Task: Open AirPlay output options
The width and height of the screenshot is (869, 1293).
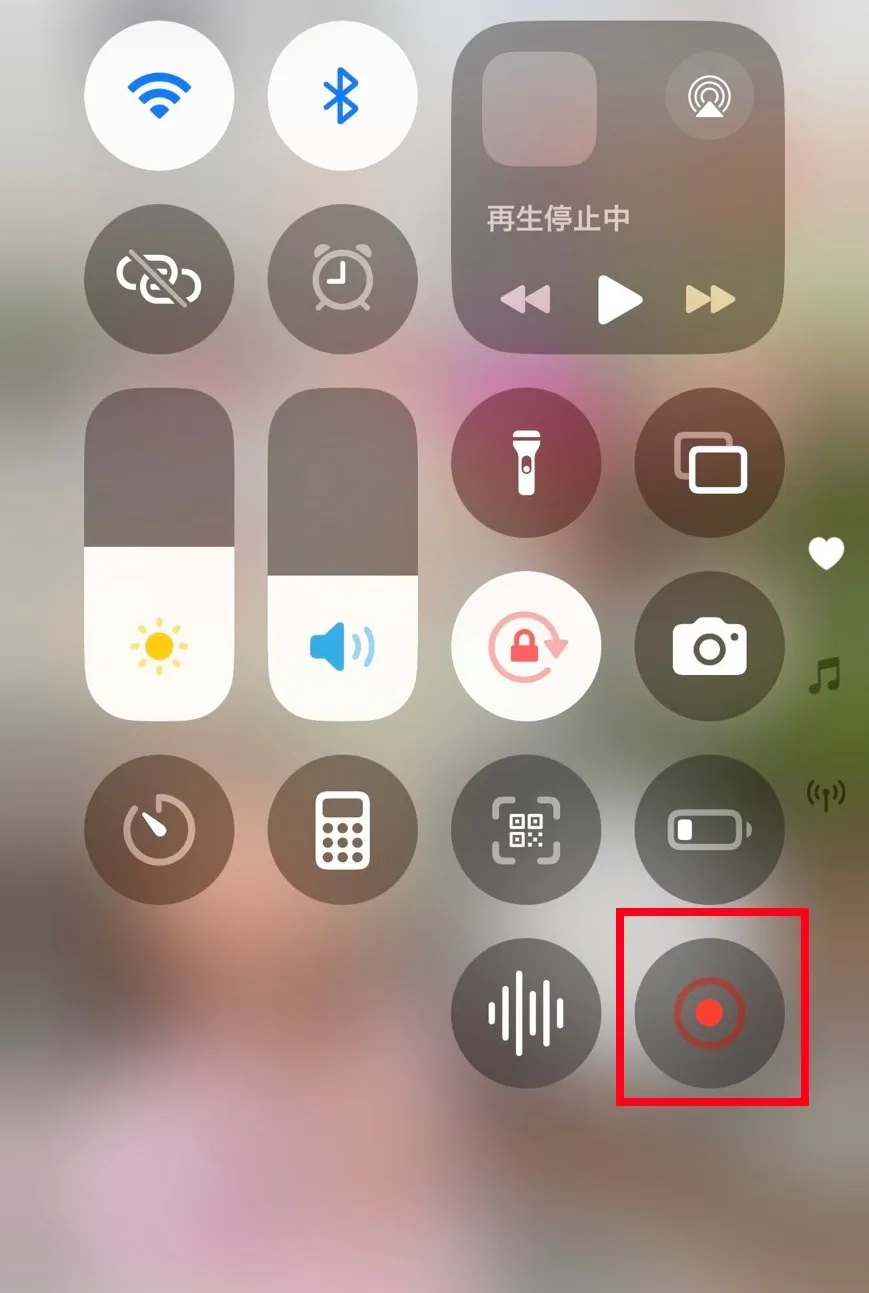Action: (709, 96)
